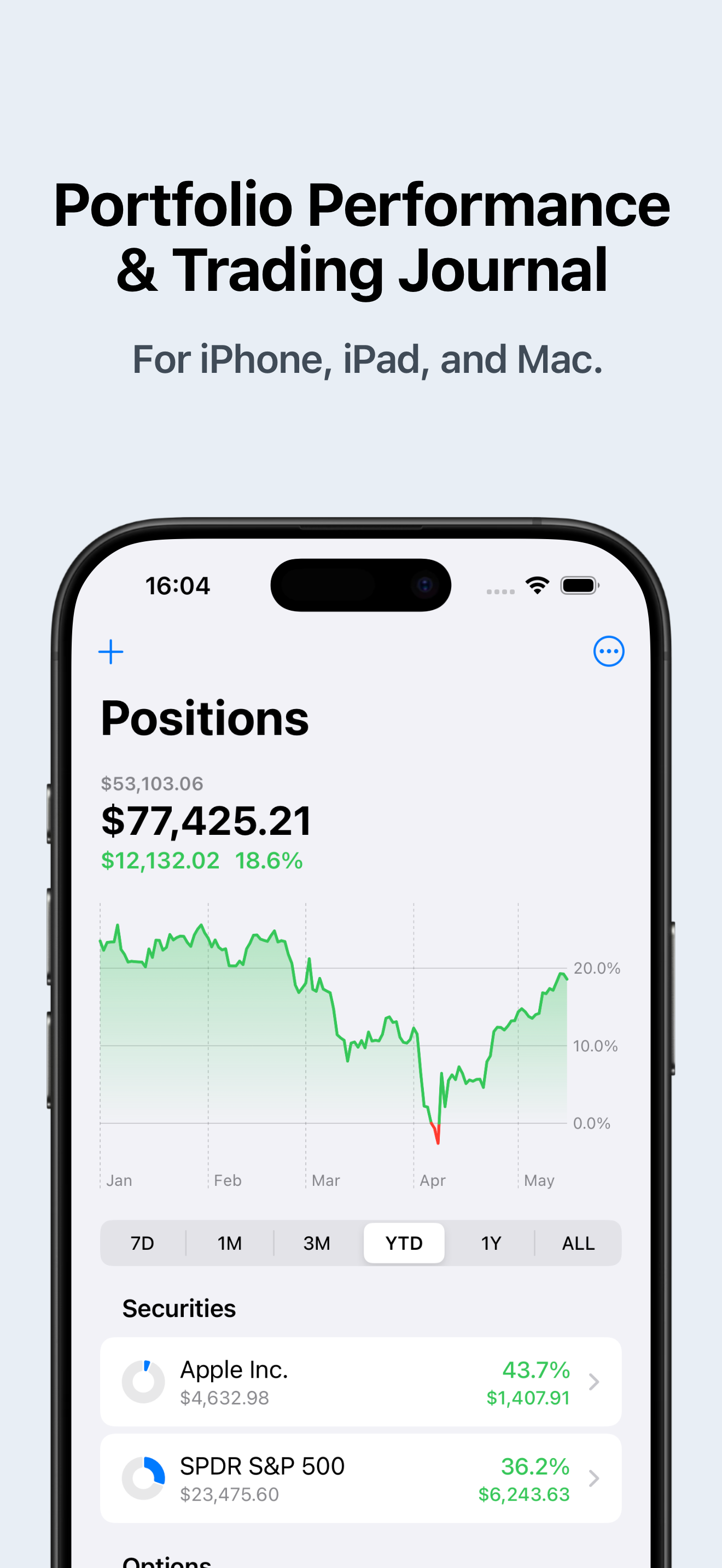This screenshot has width=722, height=1568.
Task: Select the SPDR S&P 500 disclosure chevron
Action: click(x=593, y=1479)
